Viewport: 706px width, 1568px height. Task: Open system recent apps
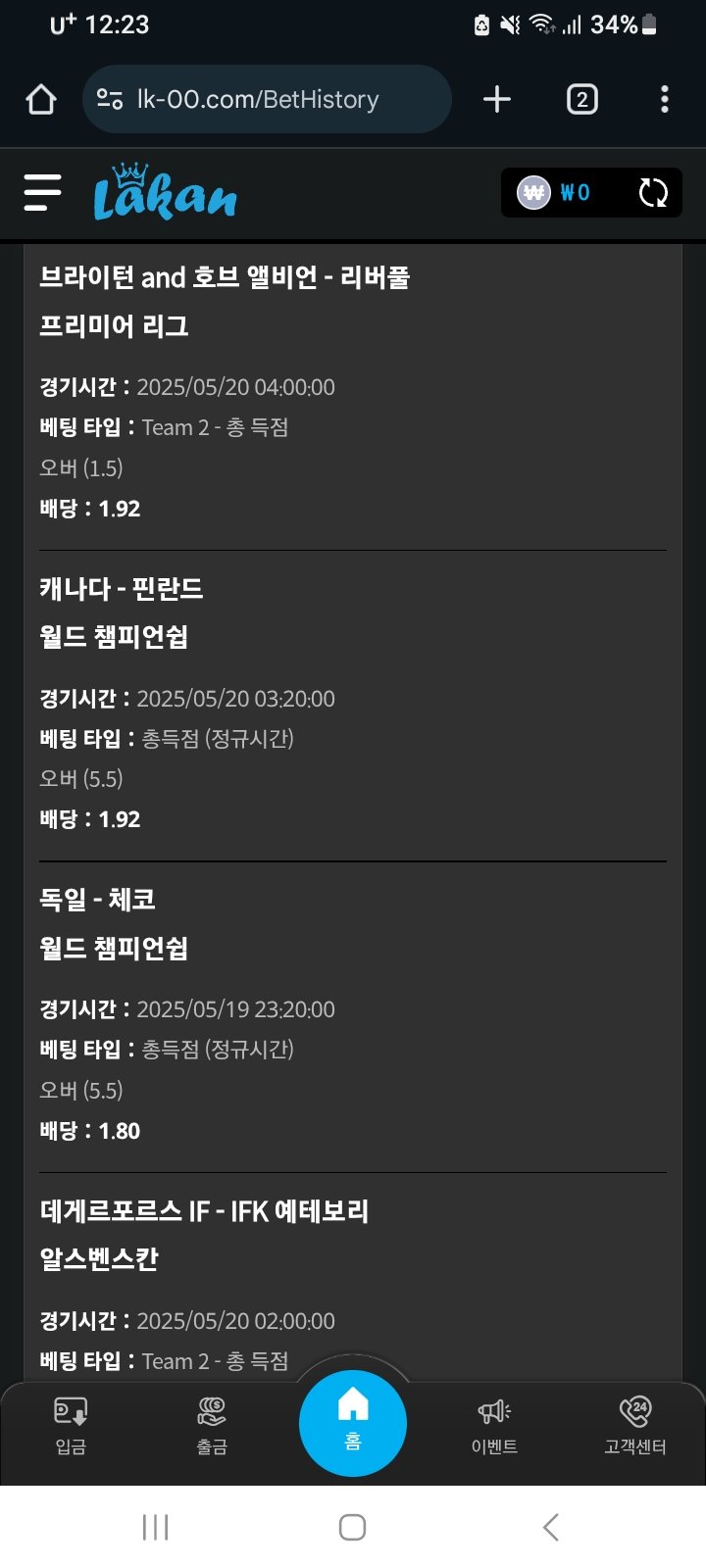click(x=155, y=1527)
